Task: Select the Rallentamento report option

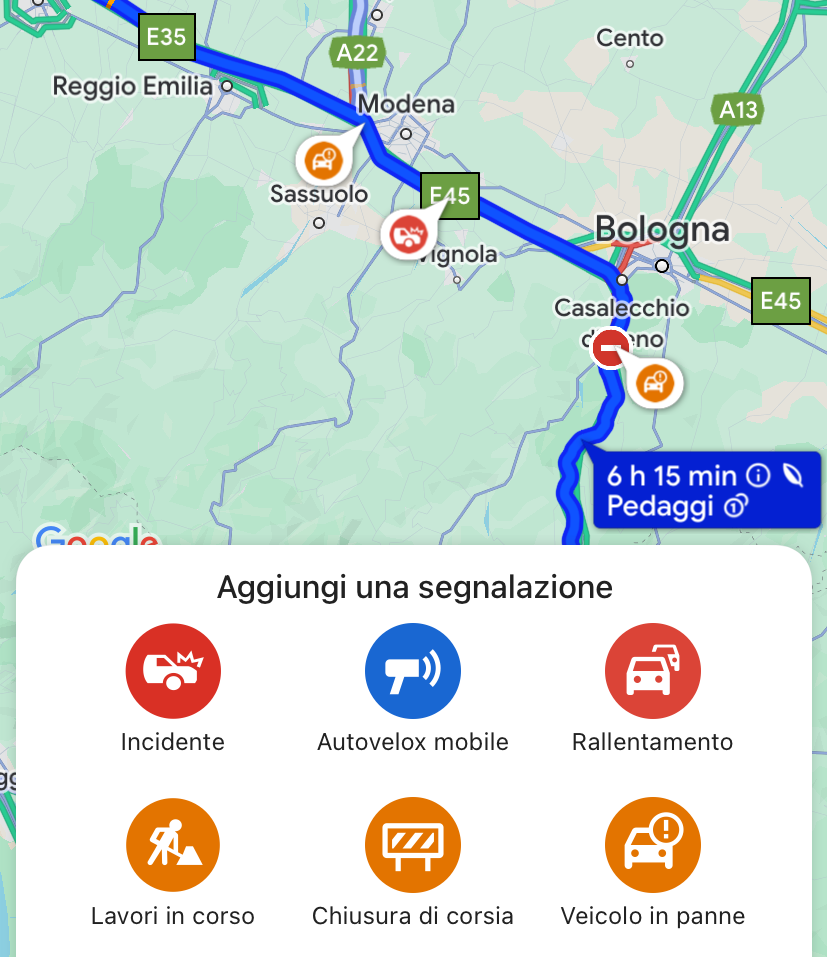Action: coord(652,669)
